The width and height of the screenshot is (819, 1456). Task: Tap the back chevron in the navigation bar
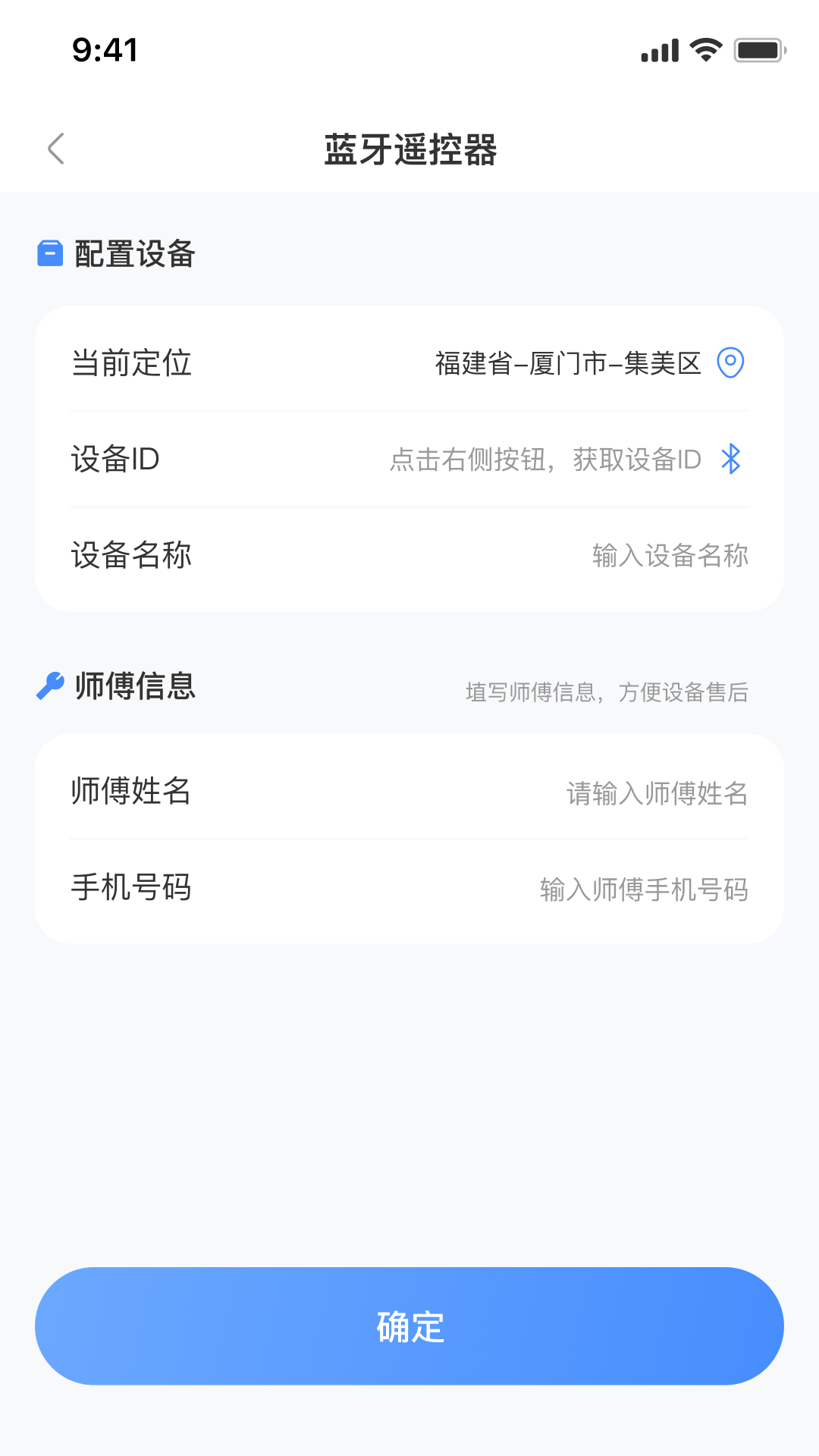coord(55,149)
